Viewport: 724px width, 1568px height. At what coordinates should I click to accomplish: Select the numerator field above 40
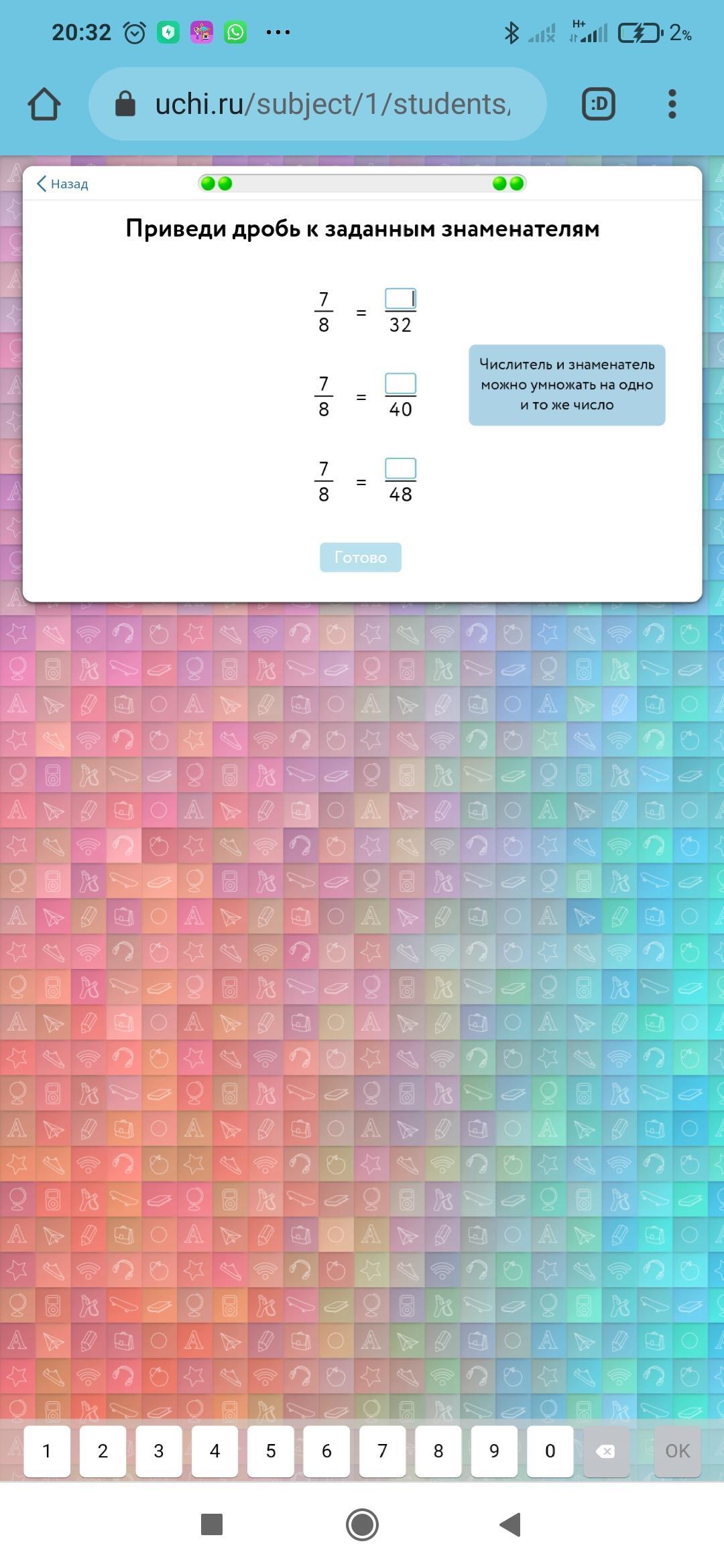pos(400,384)
